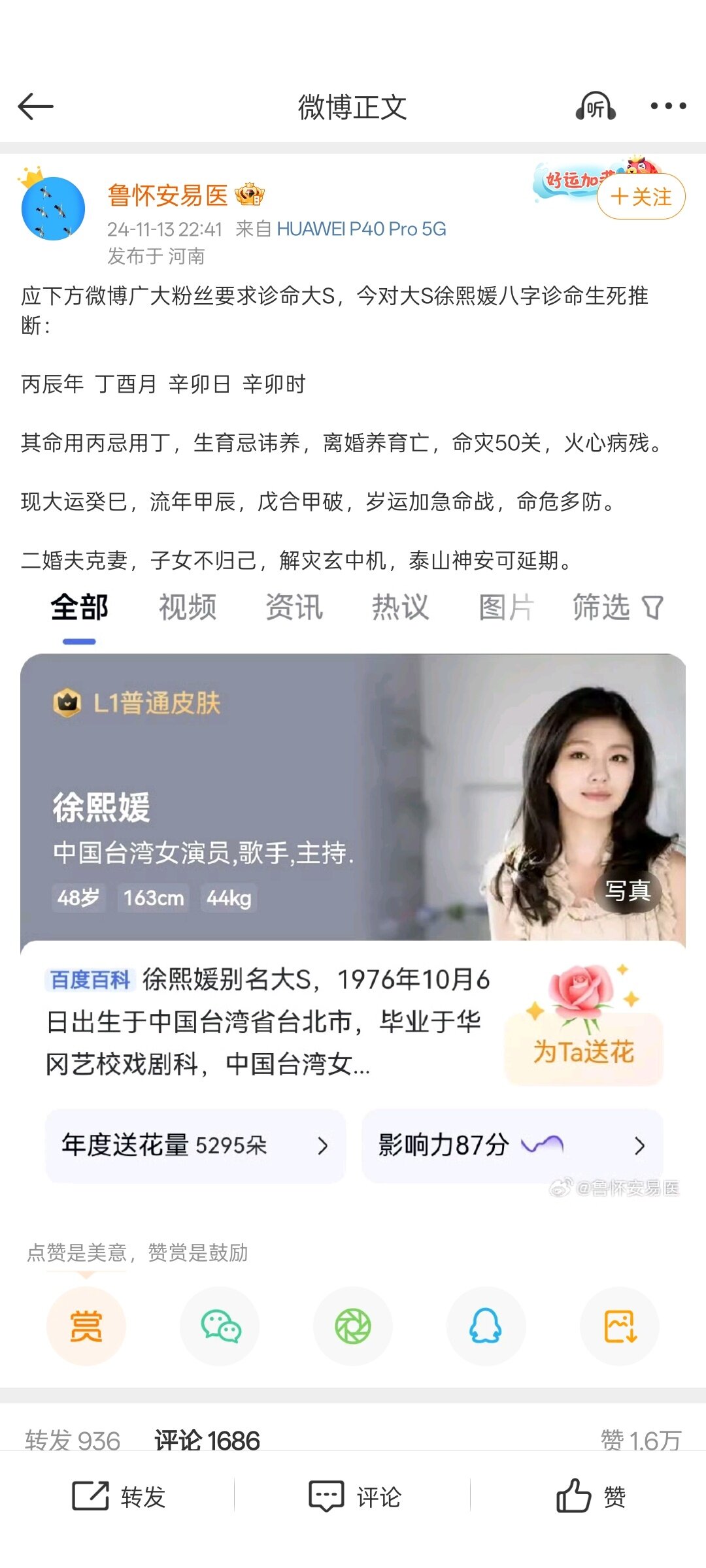The image size is (706, 1568).
Task: Follow the author with +关注
Action: (x=641, y=197)
